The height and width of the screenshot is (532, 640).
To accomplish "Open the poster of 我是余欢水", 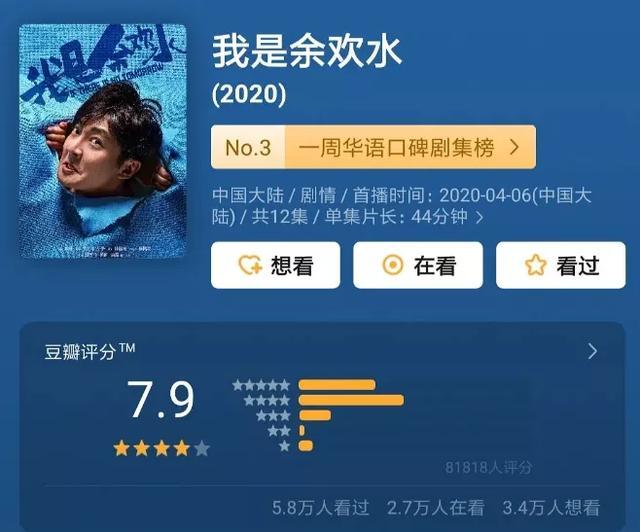I will (103, 141).
